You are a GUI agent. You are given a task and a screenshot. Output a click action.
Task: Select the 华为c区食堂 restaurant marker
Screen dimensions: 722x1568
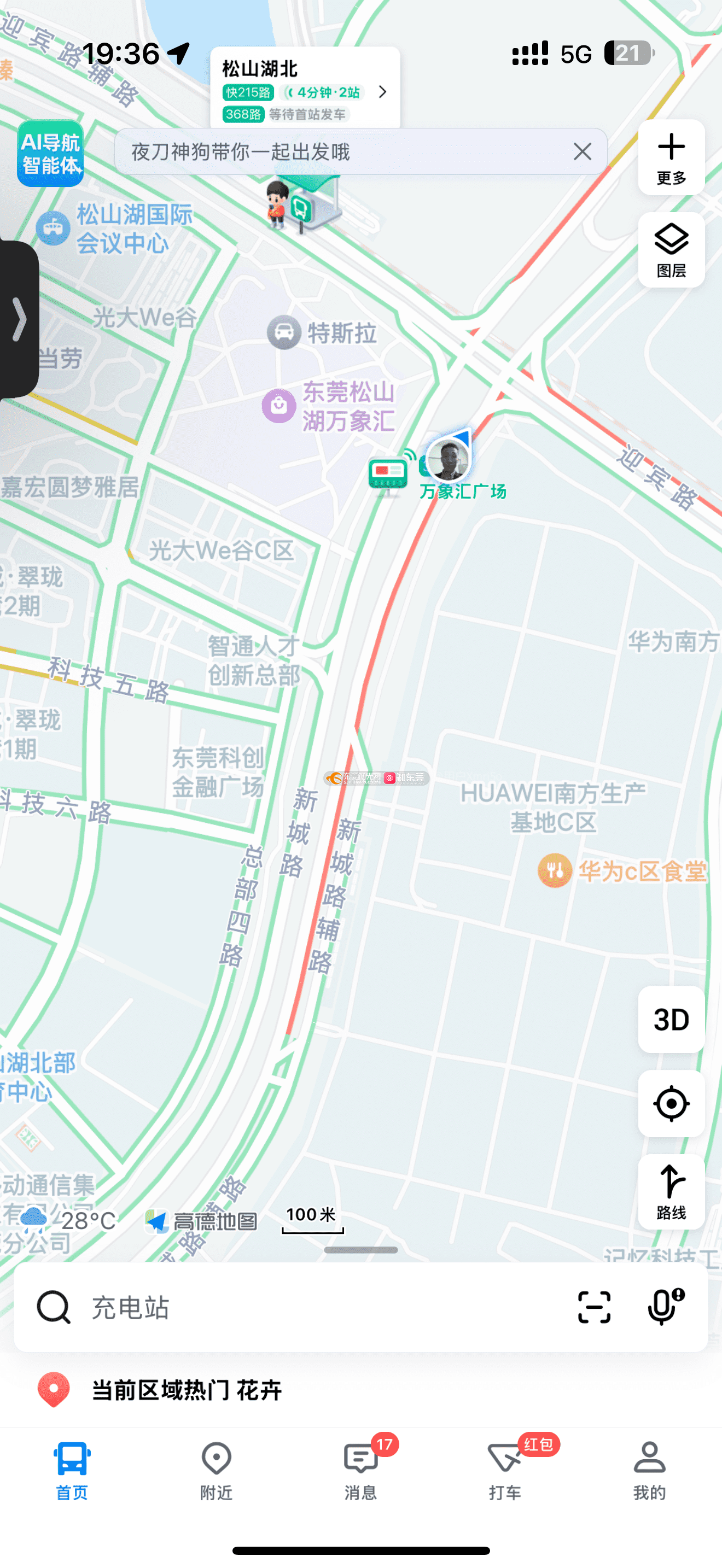tap(622, 871)
